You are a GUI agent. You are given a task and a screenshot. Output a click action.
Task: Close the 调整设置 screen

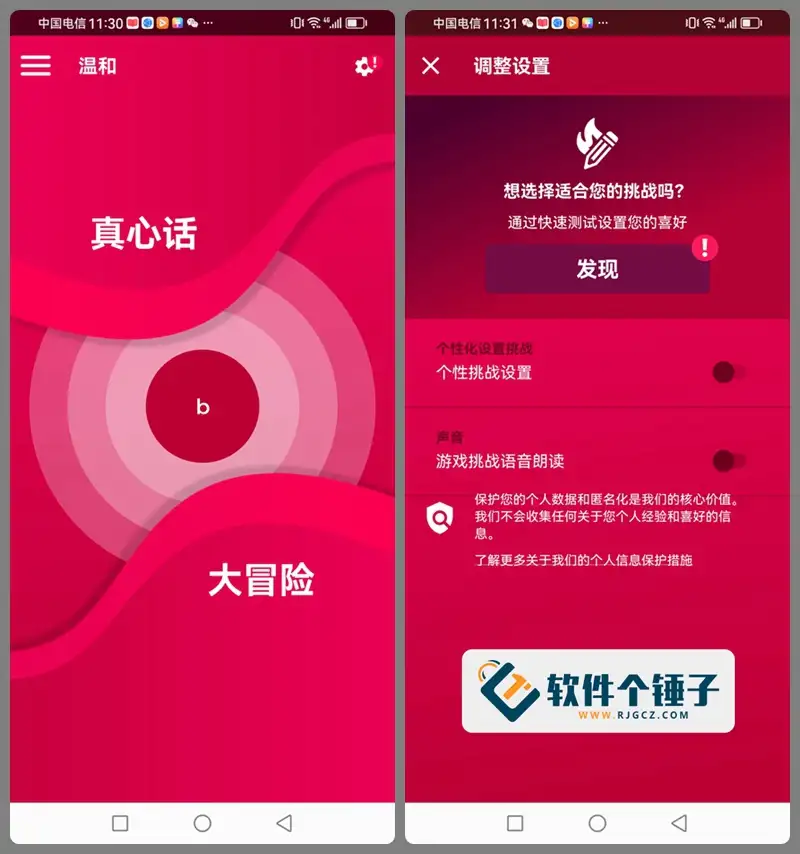click(431, 66)
